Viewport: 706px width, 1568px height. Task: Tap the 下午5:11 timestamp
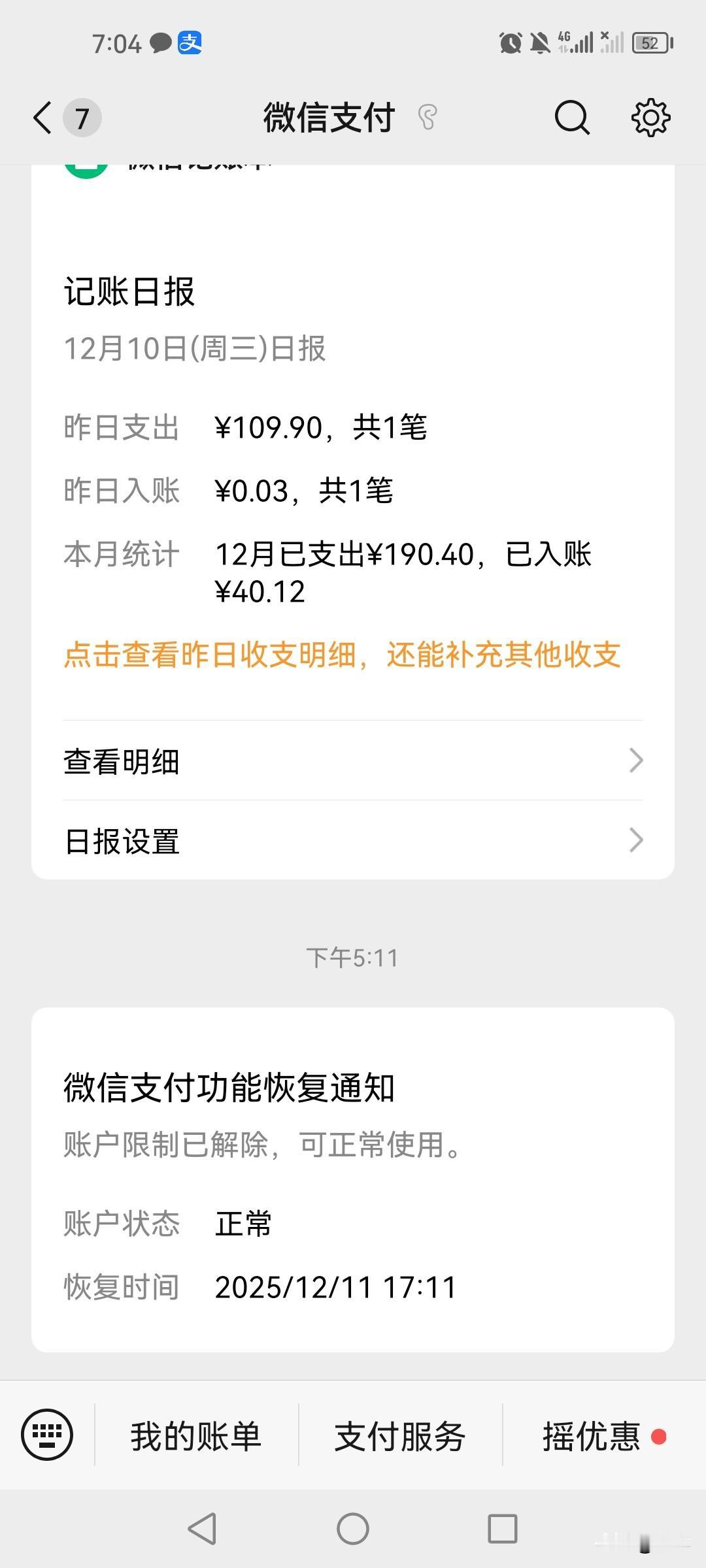pyautogui.click(x=353, y=958)
